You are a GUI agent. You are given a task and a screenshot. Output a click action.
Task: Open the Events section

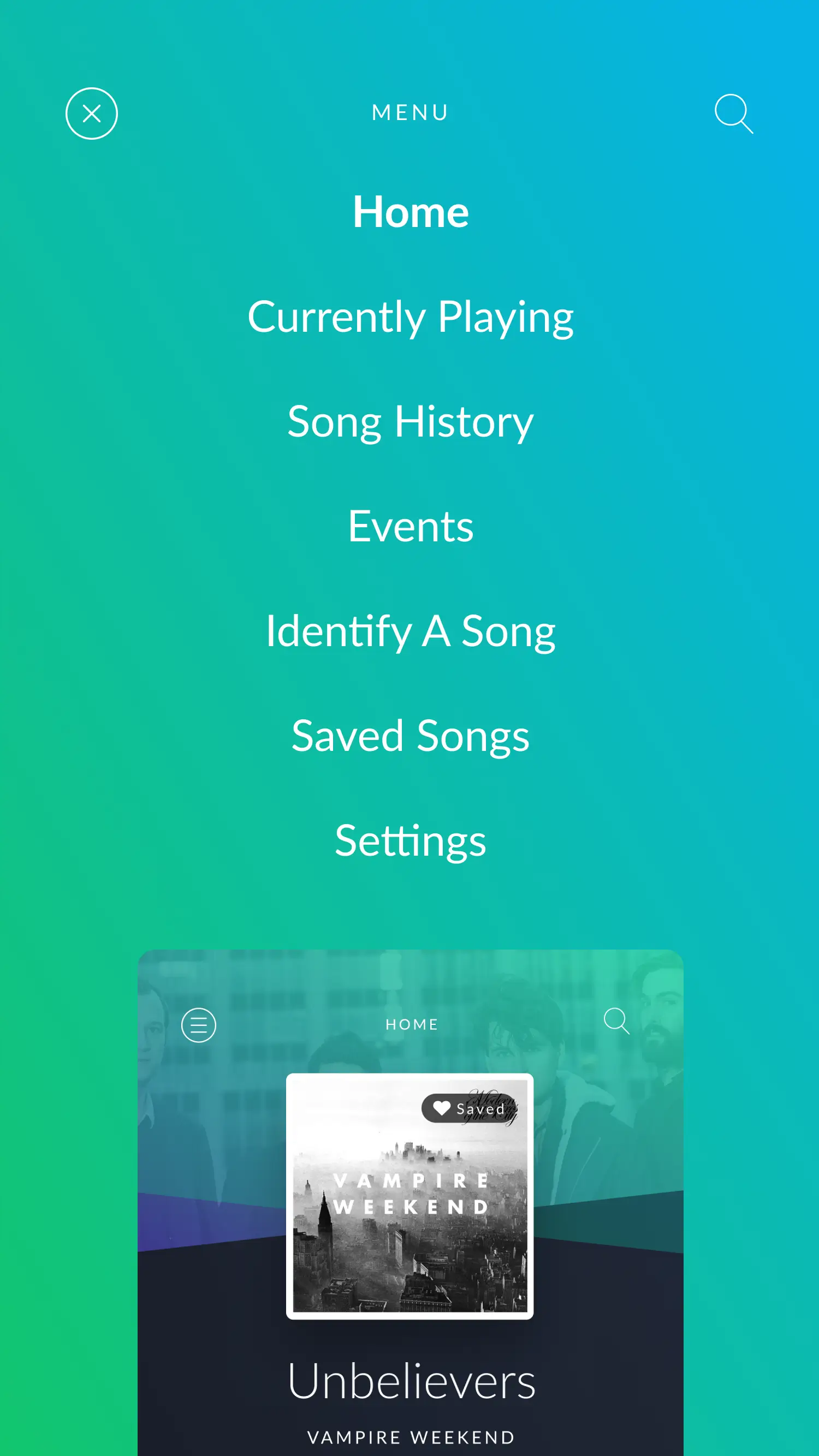(x=410, y=526)
